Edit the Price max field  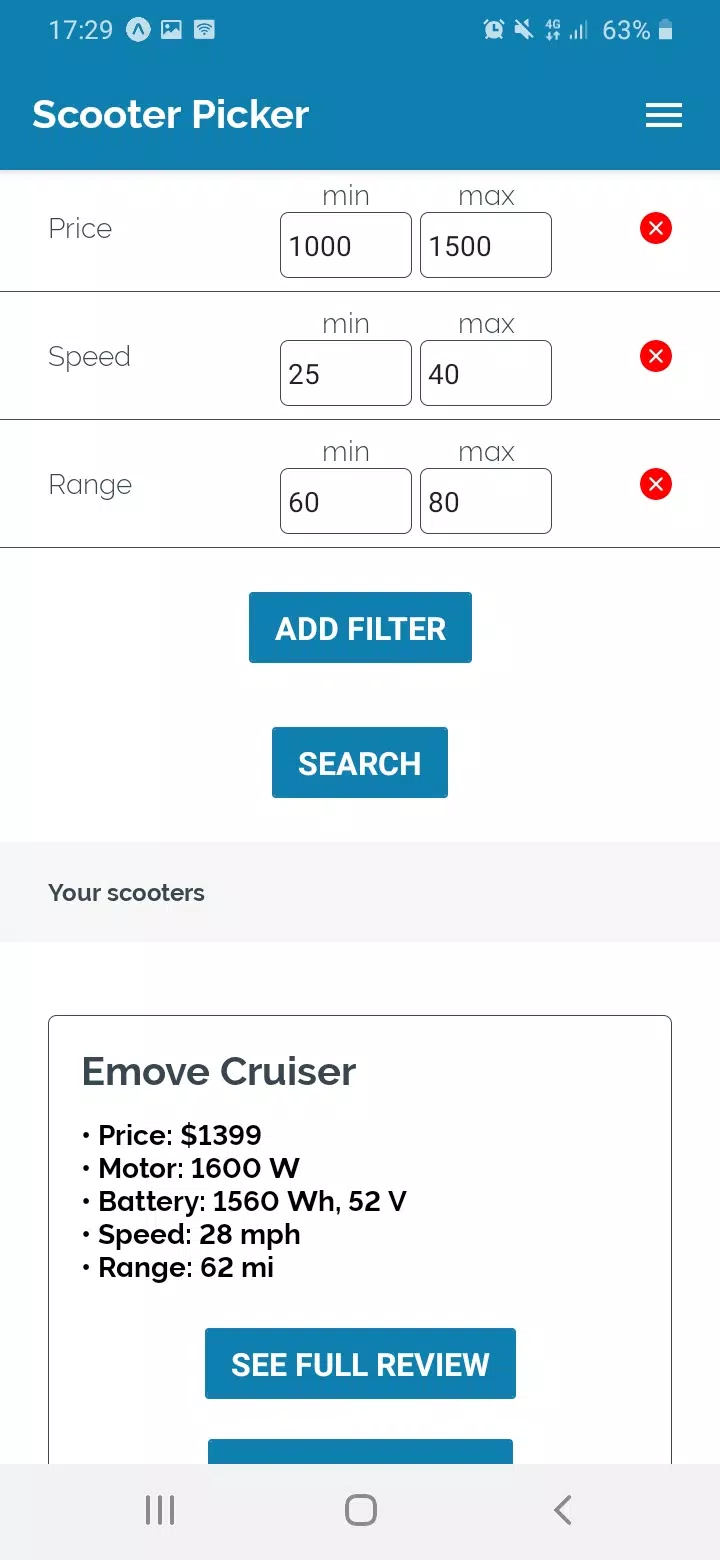point(485,245)
